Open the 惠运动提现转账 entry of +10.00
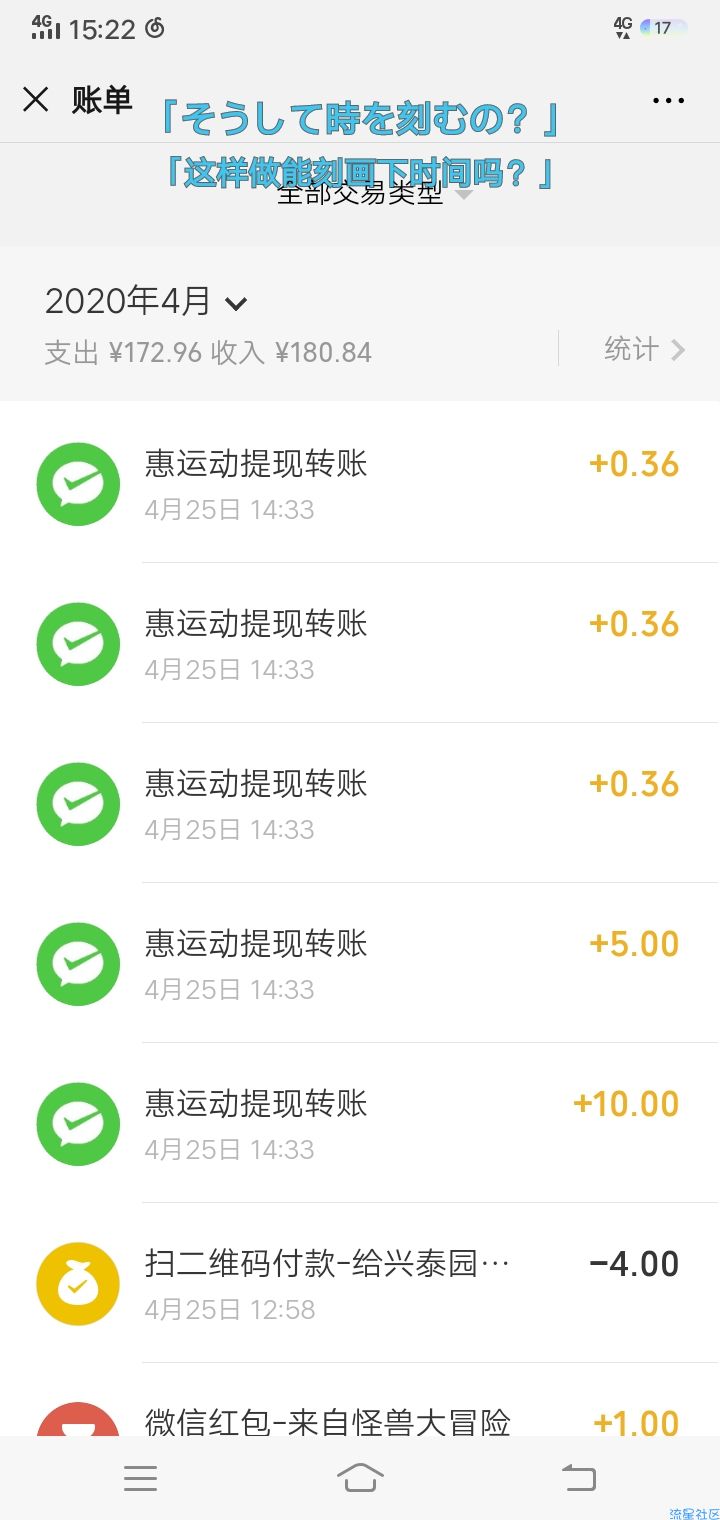 click(x=360, y=1123)
